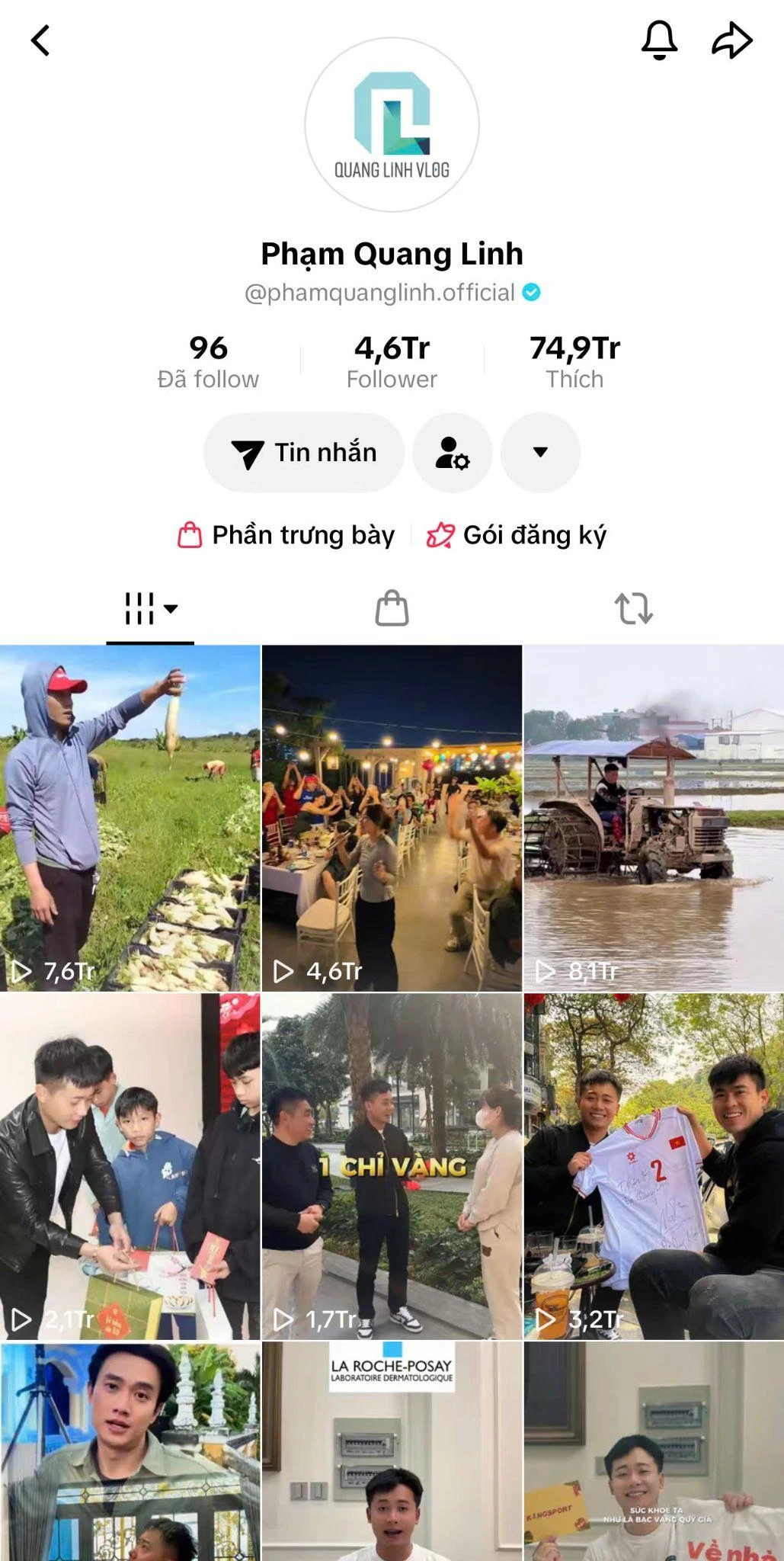Expand the suggested accounts dropdown arrow
Viewport: 784px width, 1561px height.
pos(540,453)
